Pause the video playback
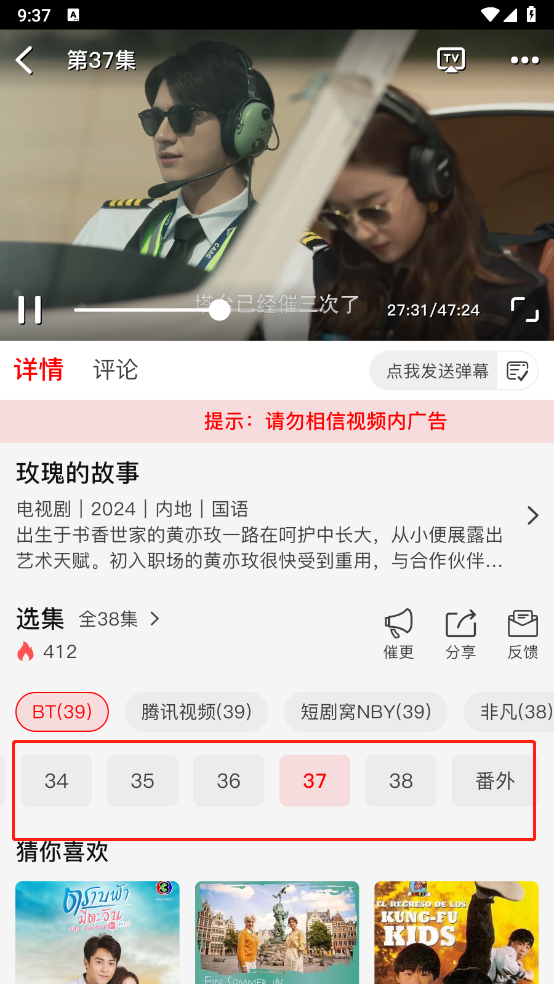 (x=29, y=309)
